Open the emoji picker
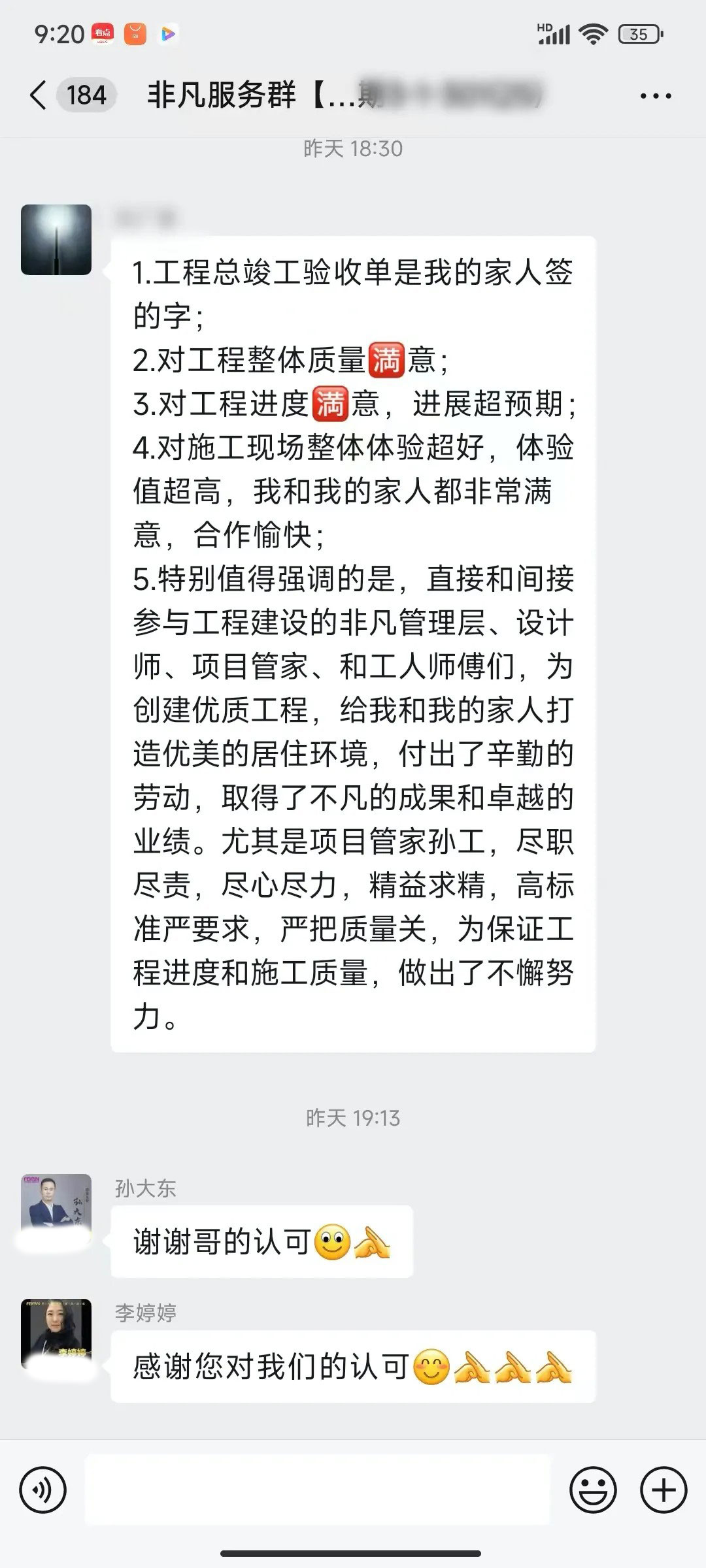Screen dimensions: 706x1568 [593, 1490]
